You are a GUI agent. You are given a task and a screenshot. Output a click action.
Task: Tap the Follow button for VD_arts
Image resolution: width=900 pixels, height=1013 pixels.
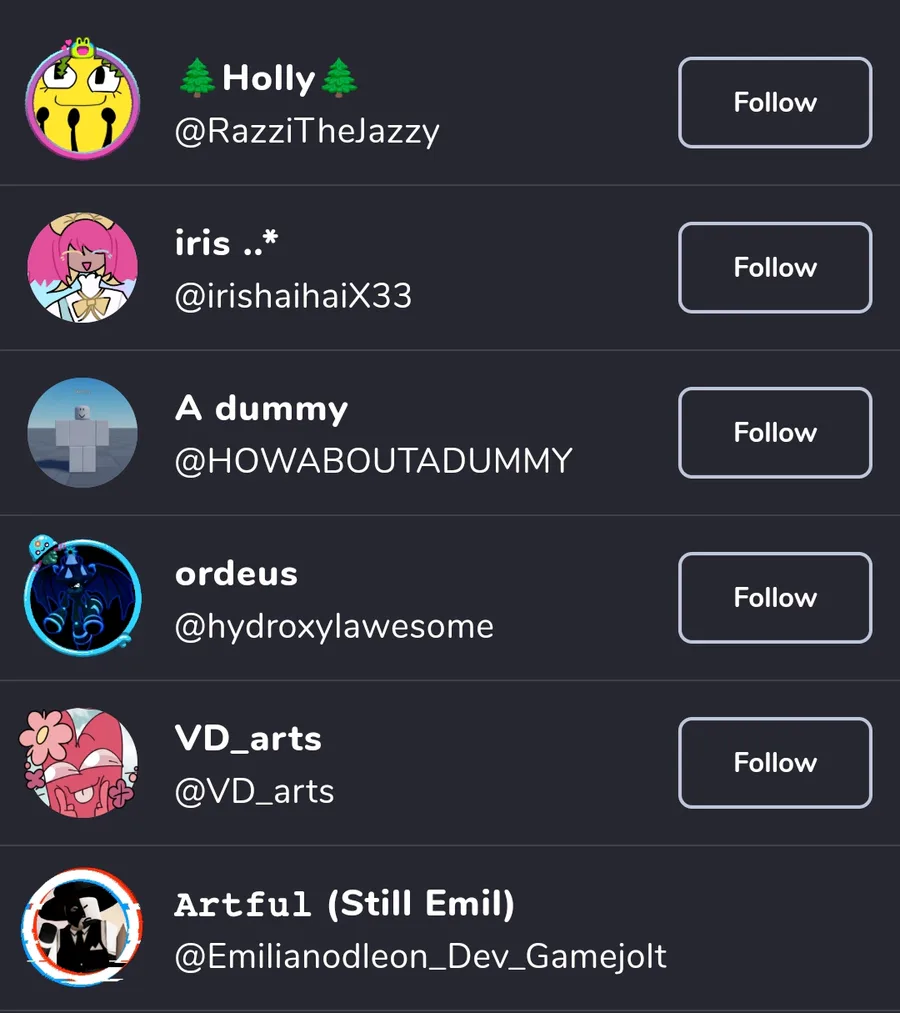(775, 763)
